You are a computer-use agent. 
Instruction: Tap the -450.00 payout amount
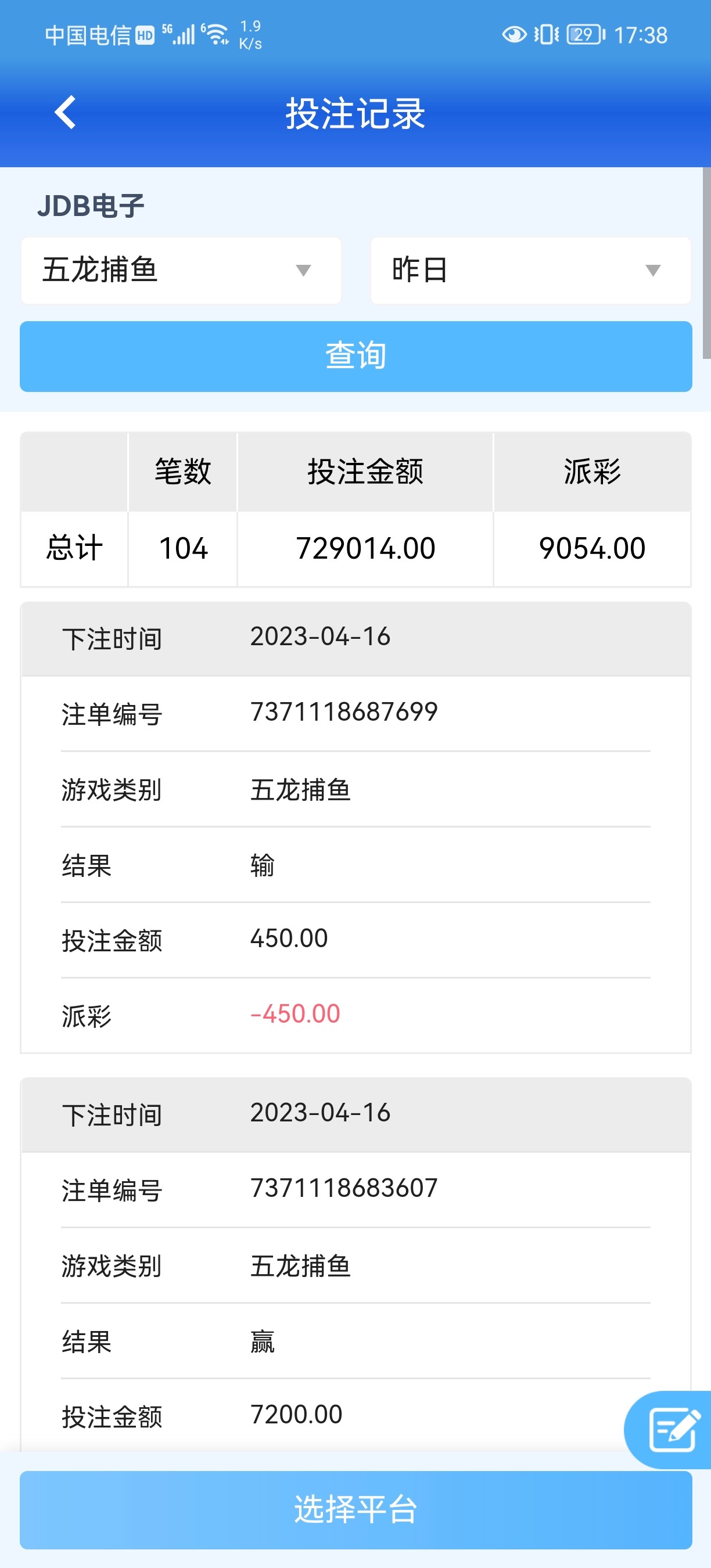click(x=296, y=1014)
